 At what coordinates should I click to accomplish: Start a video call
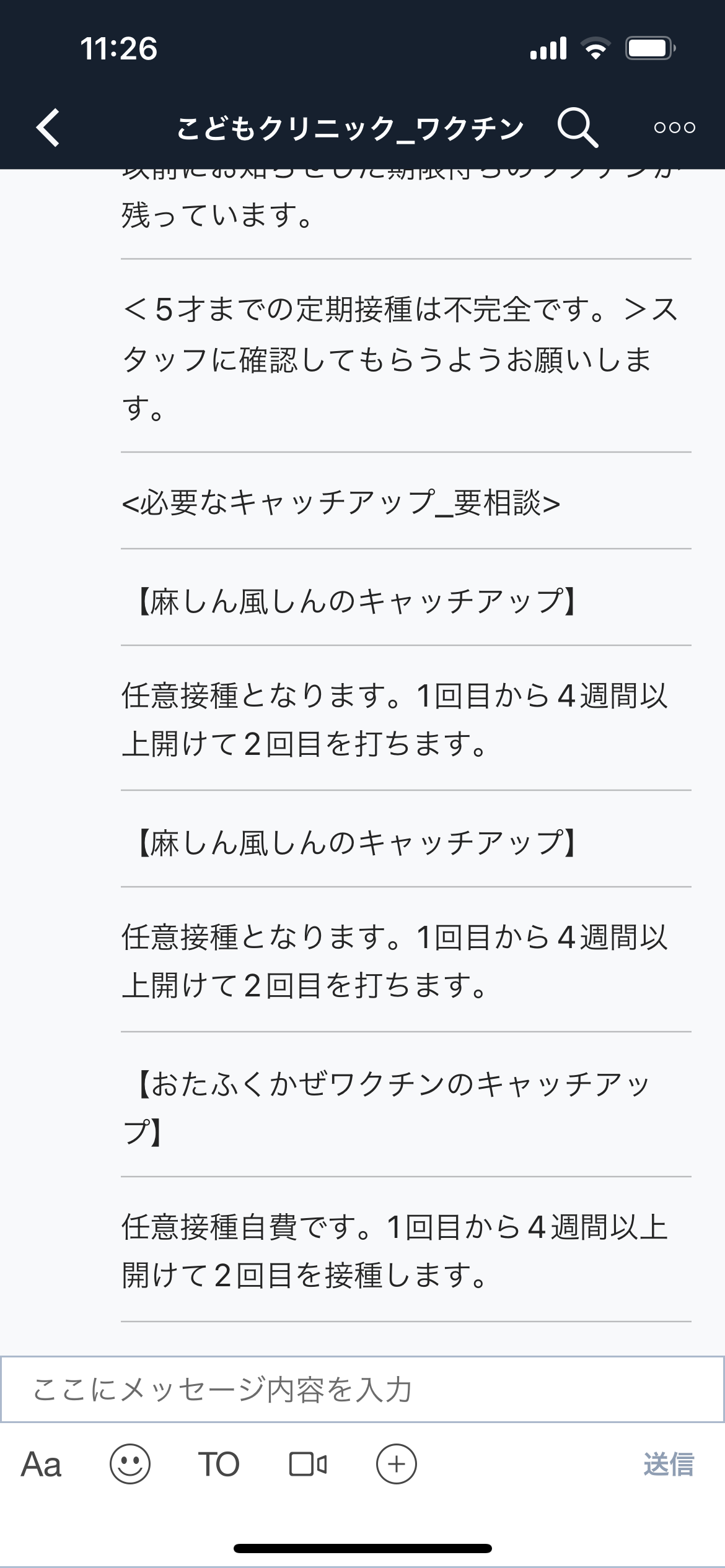(308, 1465)
